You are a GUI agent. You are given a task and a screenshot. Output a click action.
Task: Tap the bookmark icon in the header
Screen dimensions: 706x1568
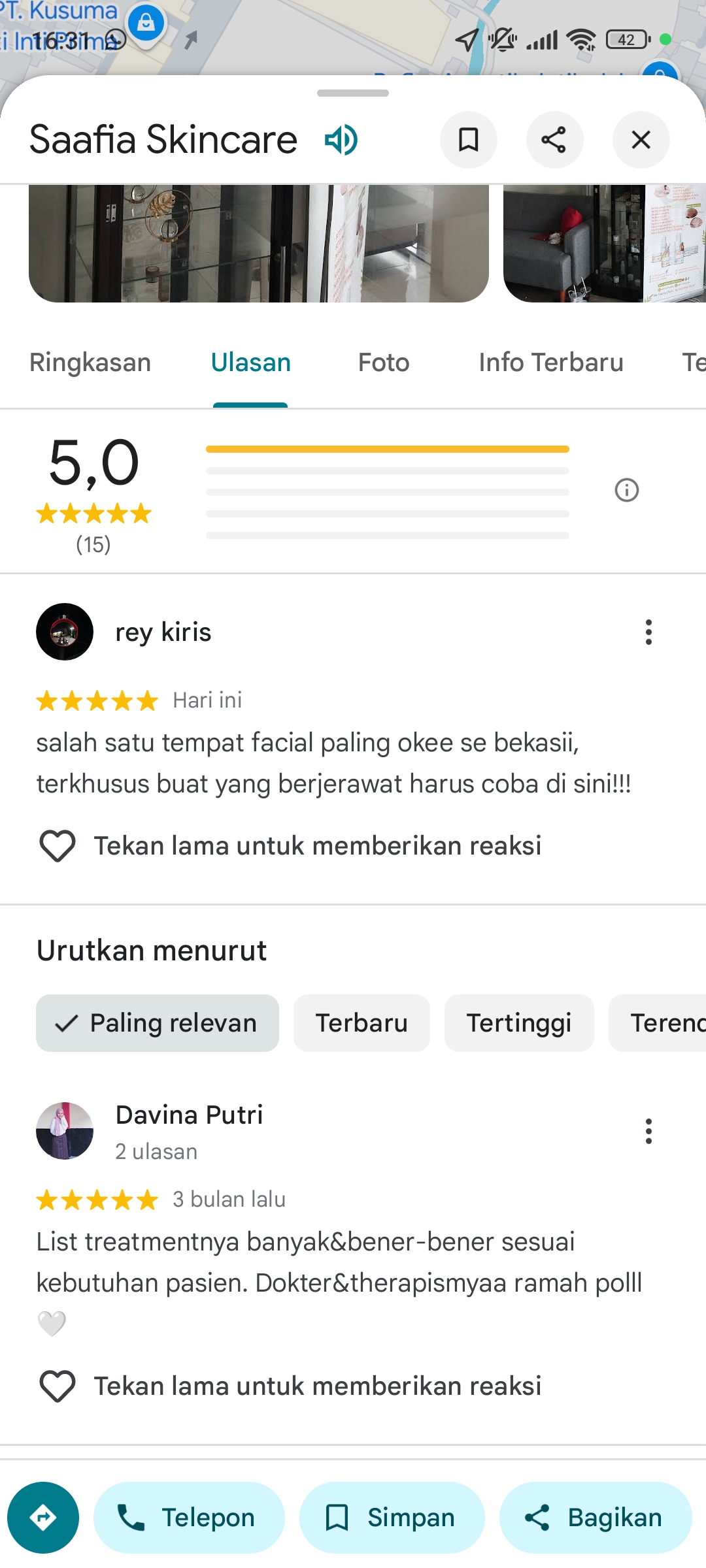(468, 140)
